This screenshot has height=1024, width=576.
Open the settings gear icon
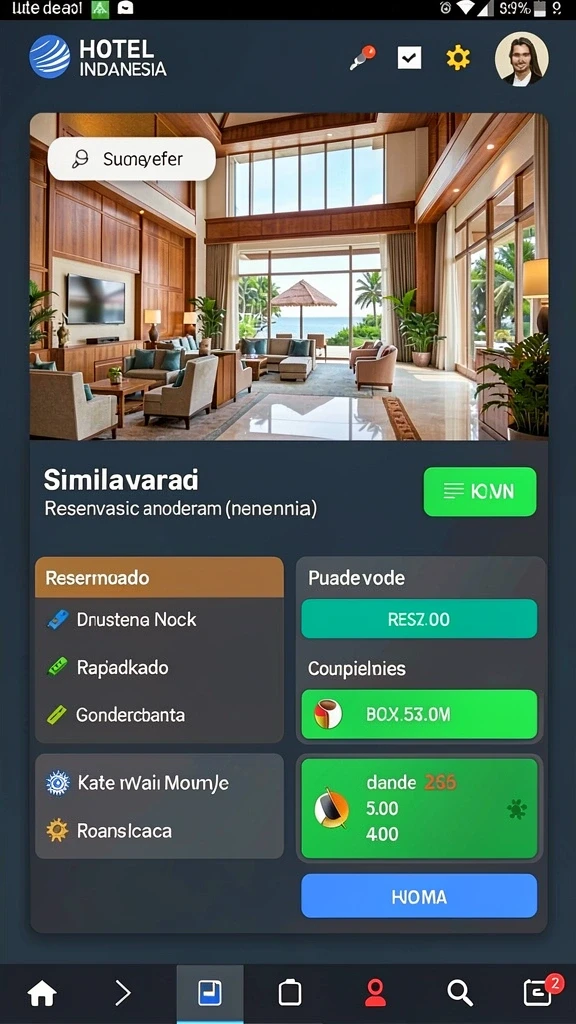[x=458, y=58]
